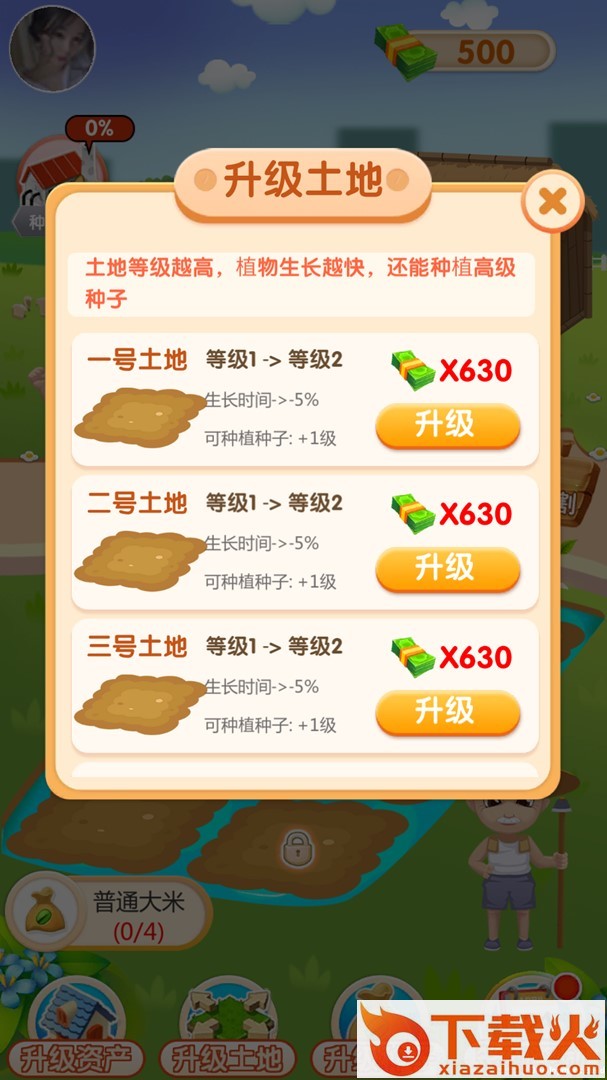Upgrade 一号土地 to level 2
Image resolution: width=607 pixels, height=1080 pixels.
[x=447, y=425]
